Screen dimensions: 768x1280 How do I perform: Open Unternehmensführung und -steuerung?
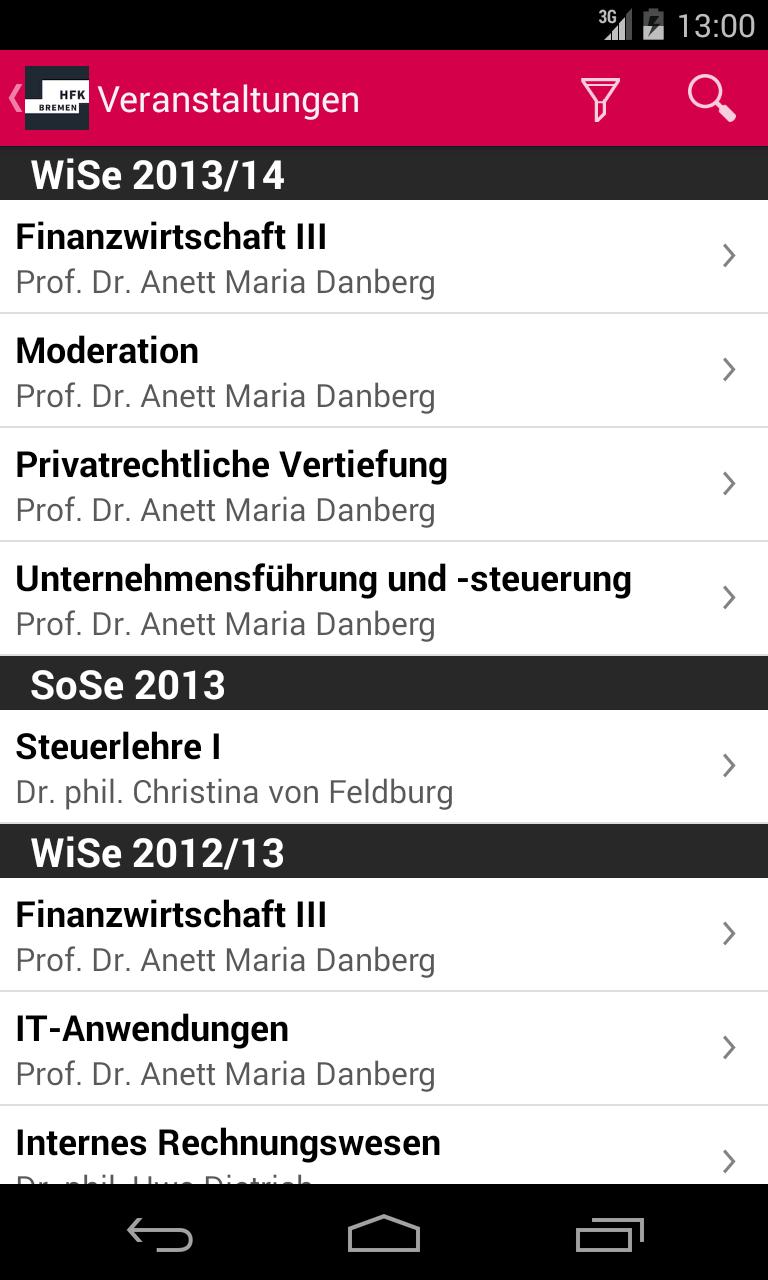(384, 599)
